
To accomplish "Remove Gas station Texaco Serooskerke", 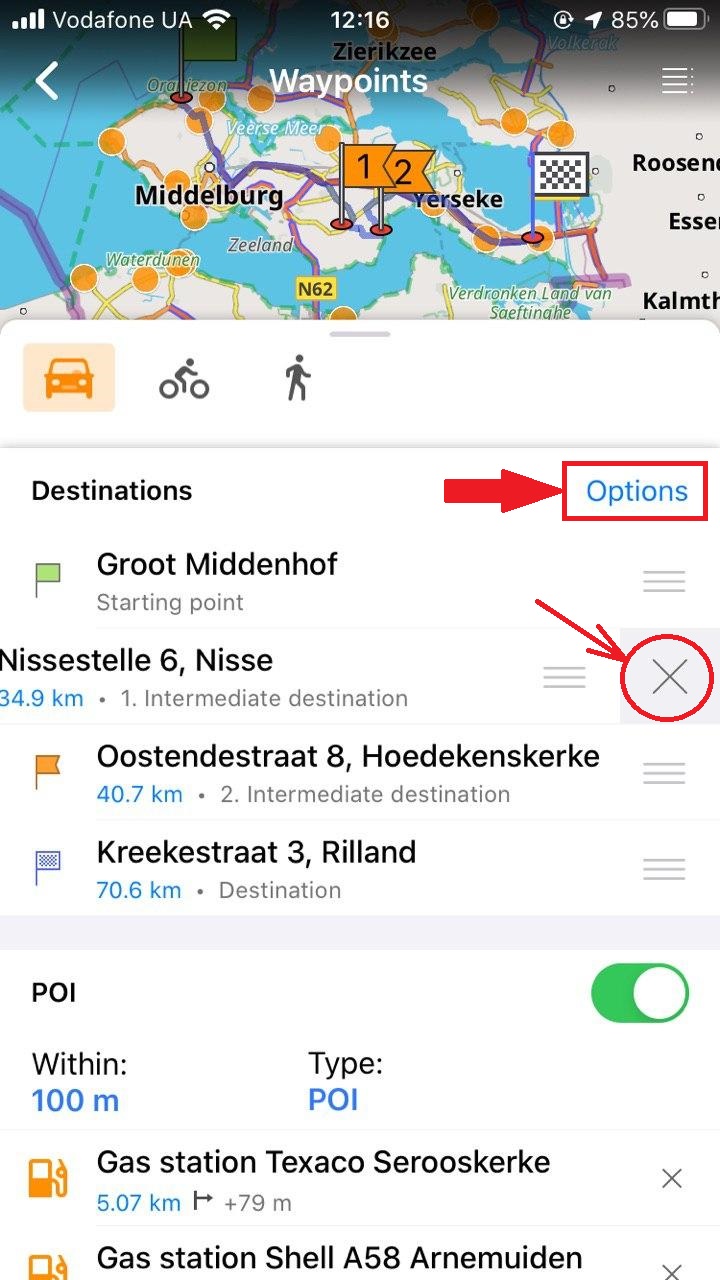I will coord(672,1179).
